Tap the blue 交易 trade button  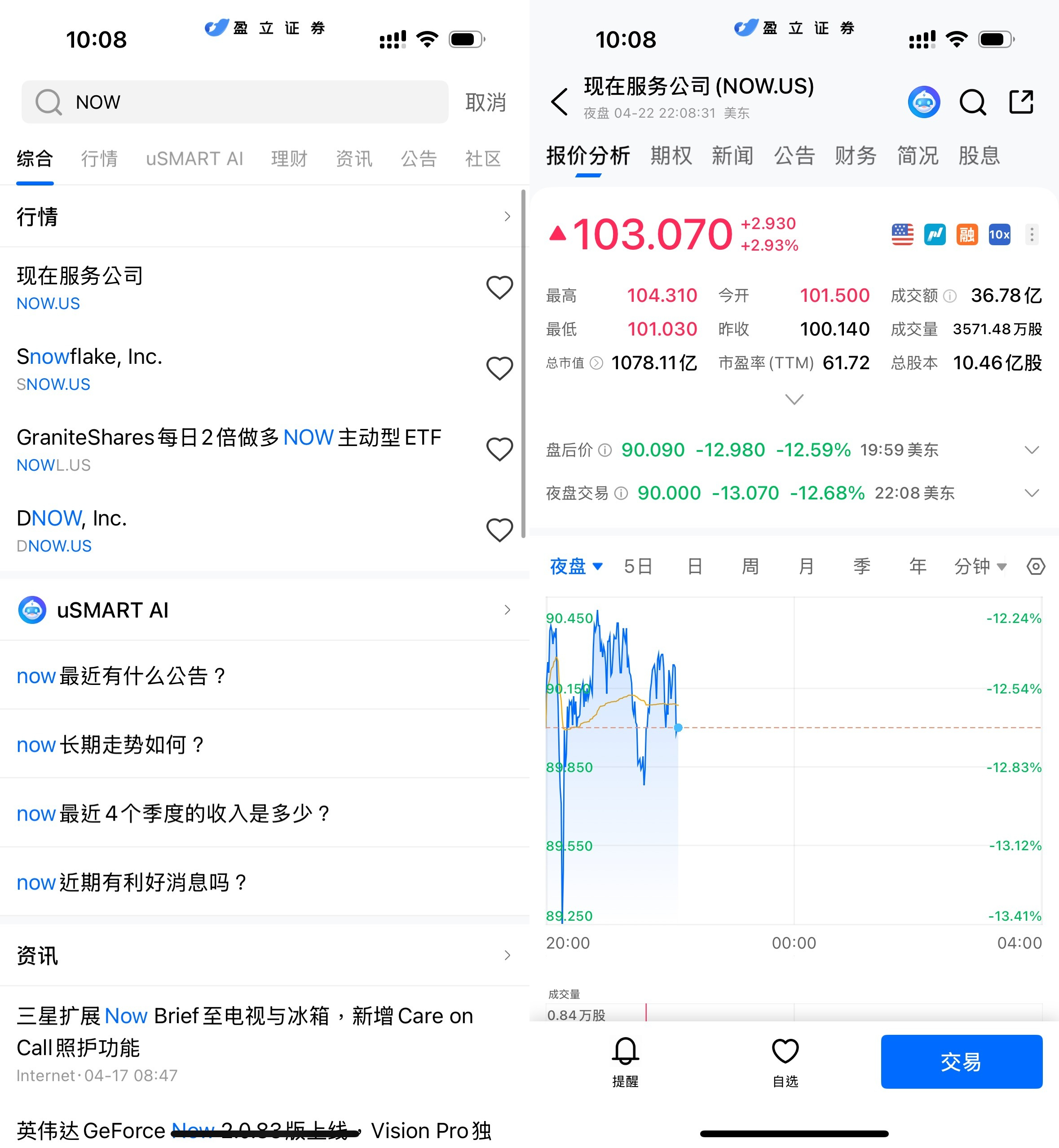961,1061
